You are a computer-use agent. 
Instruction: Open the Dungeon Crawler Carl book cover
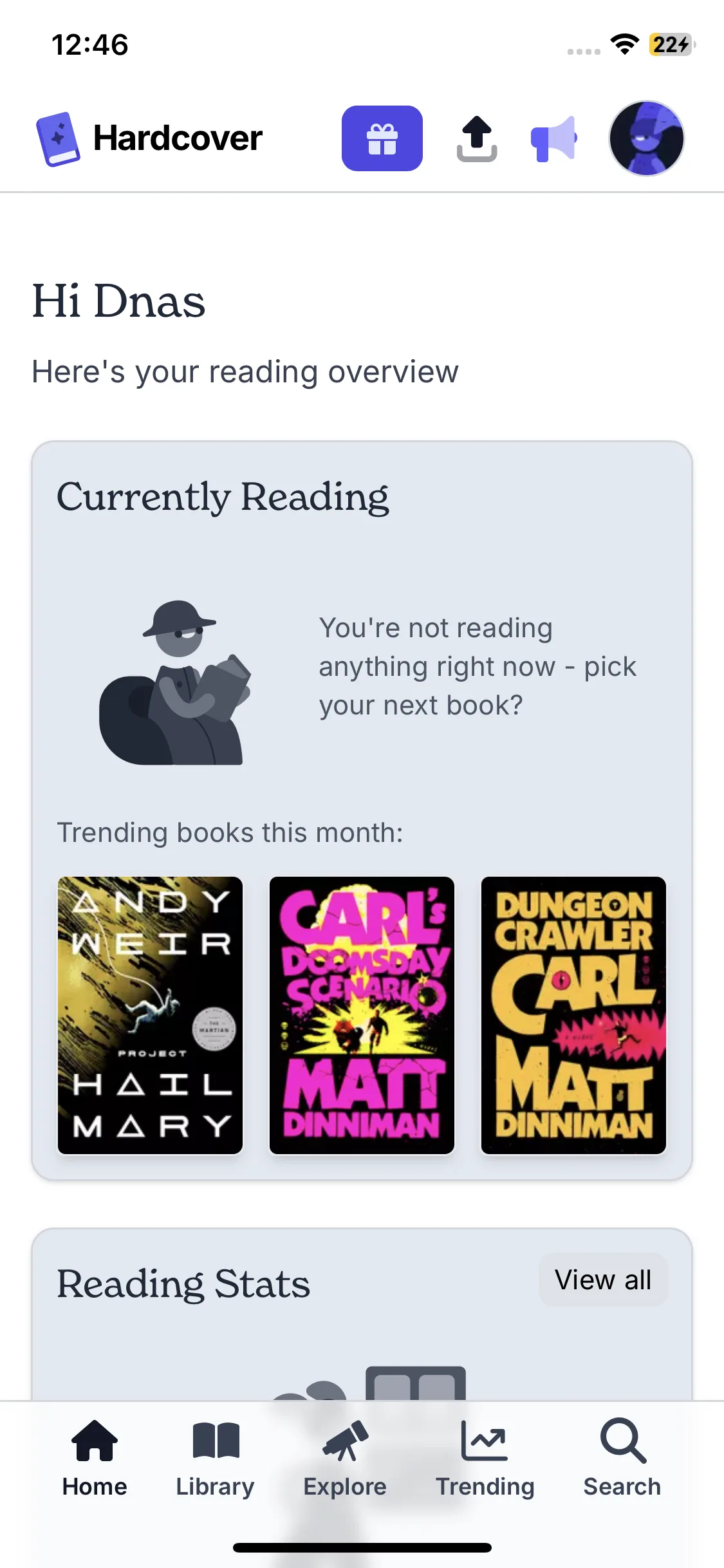[573, 1015]
